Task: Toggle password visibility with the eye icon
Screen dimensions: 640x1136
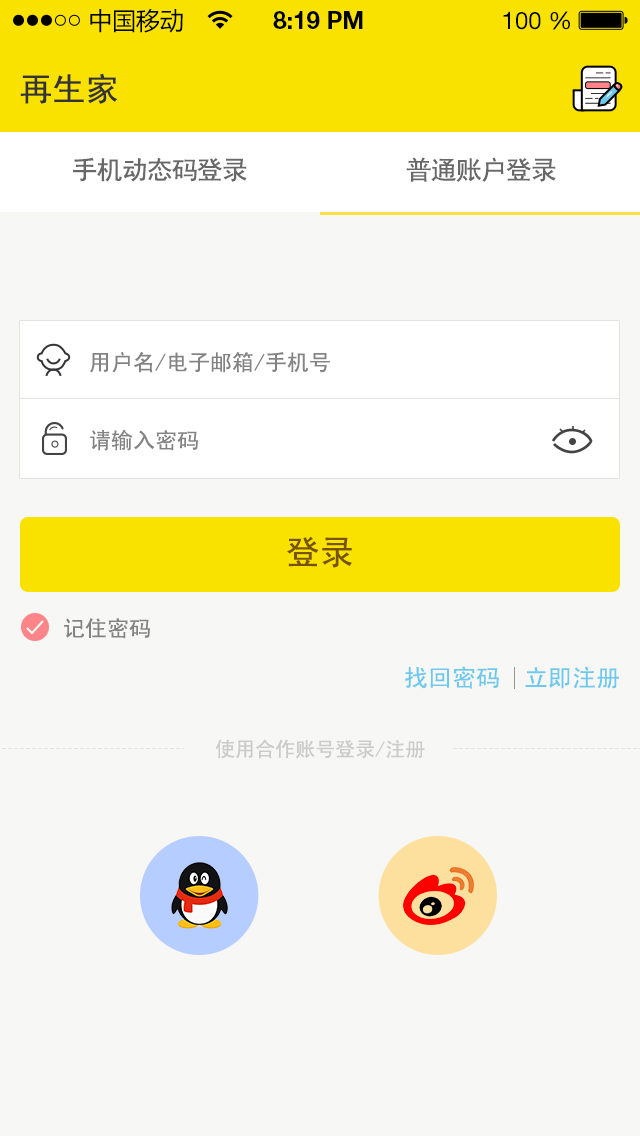Action: [x=572, y=440]
